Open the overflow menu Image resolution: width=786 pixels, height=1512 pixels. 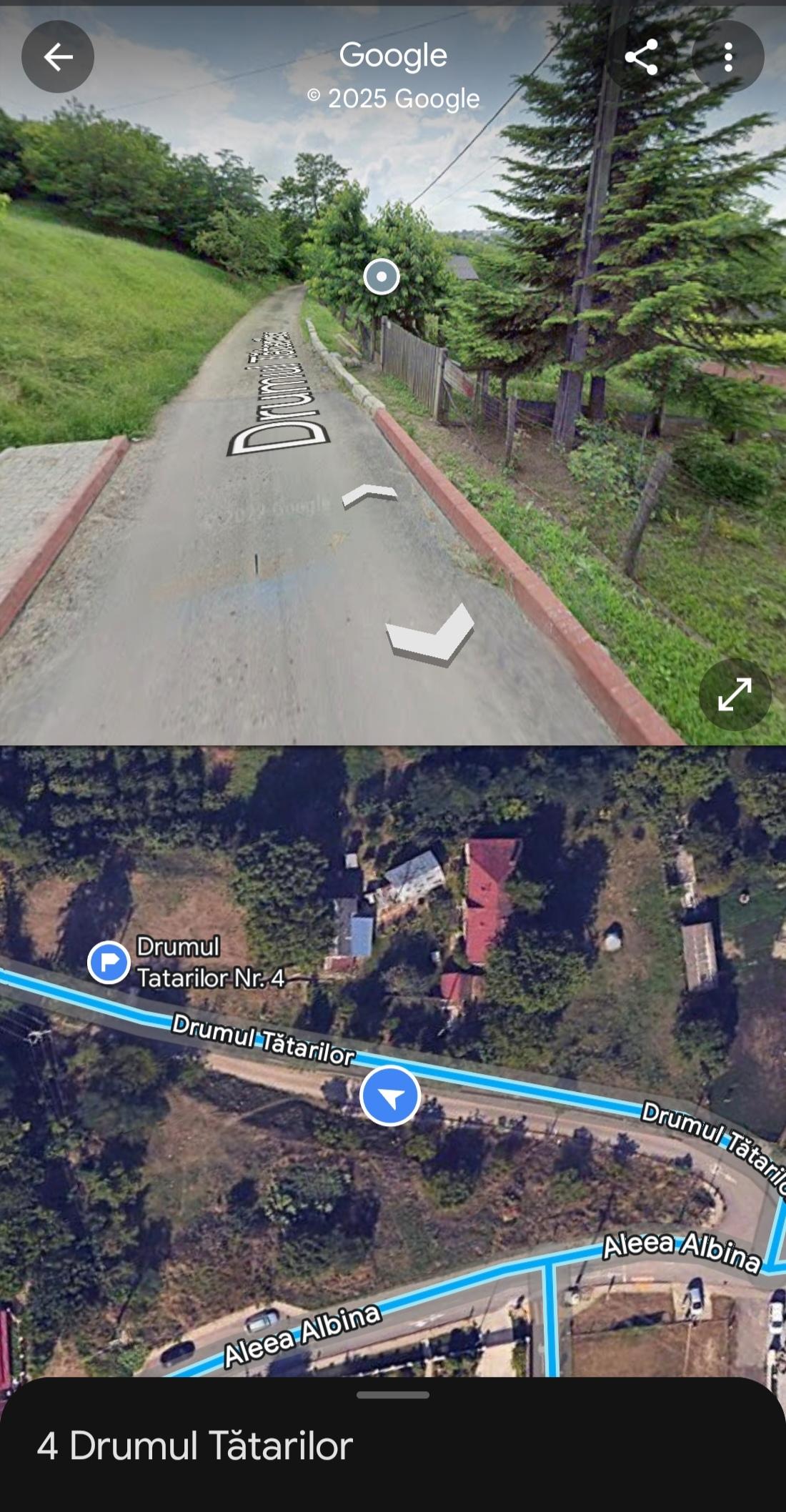tap(727, 57)
